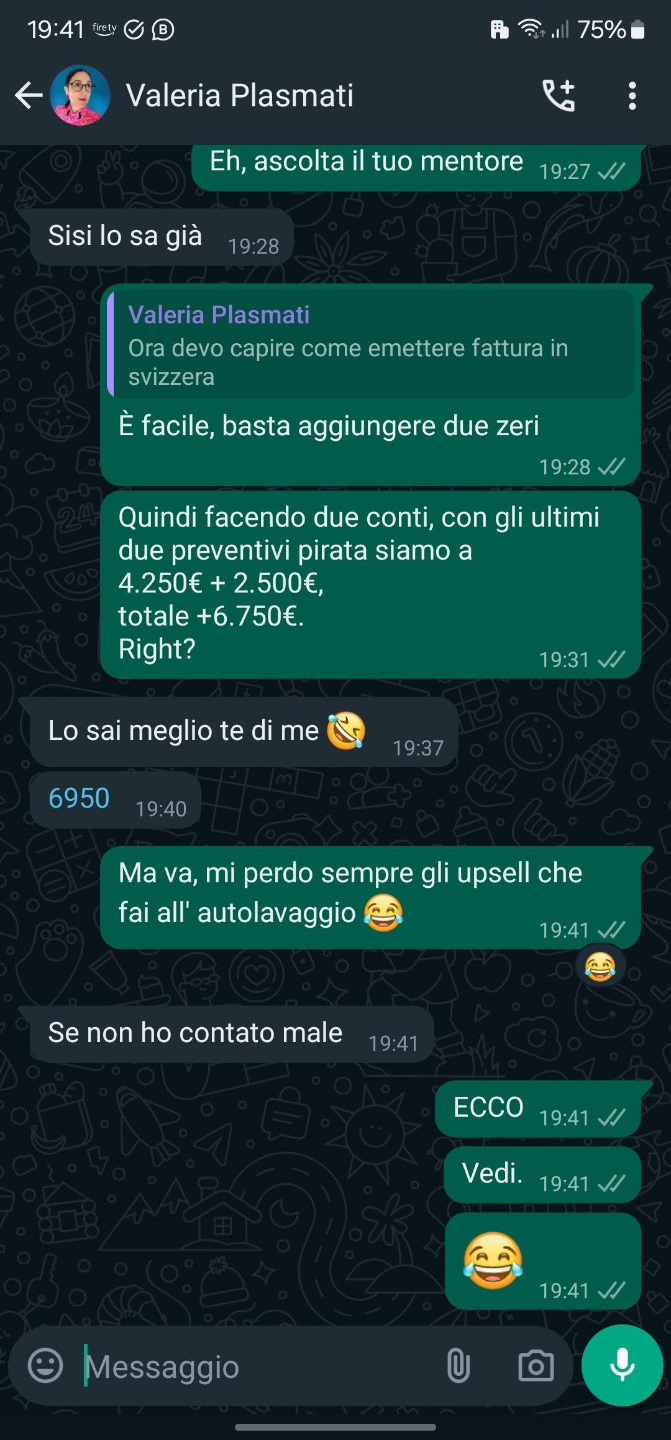Open Valeria Plasmati's profile picture
Image resolution: width=671 pixels, height=1440 pixels.
click(x=80, y=95)
